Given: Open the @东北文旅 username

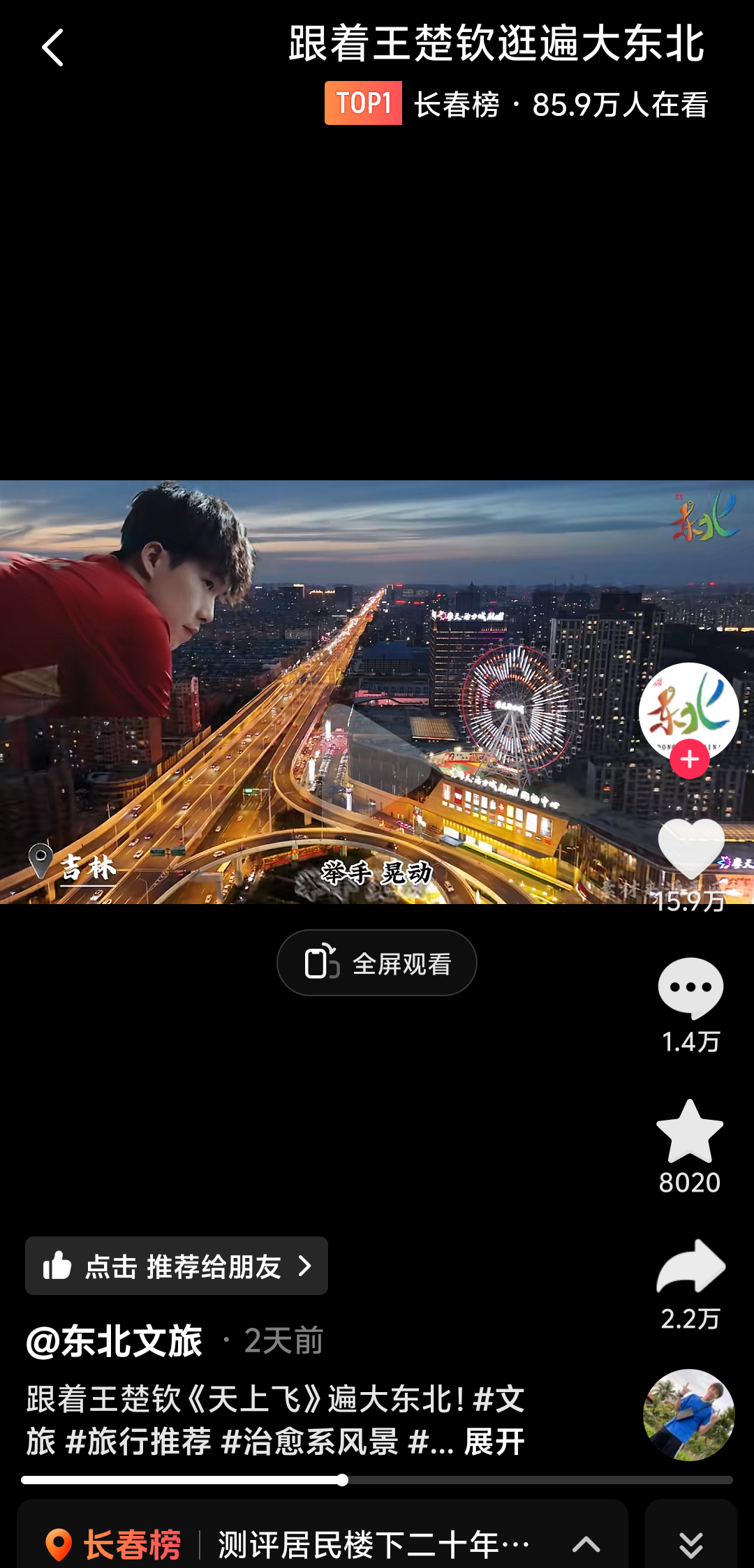Looking at the screenshot, I should [x=114, y=1341].
